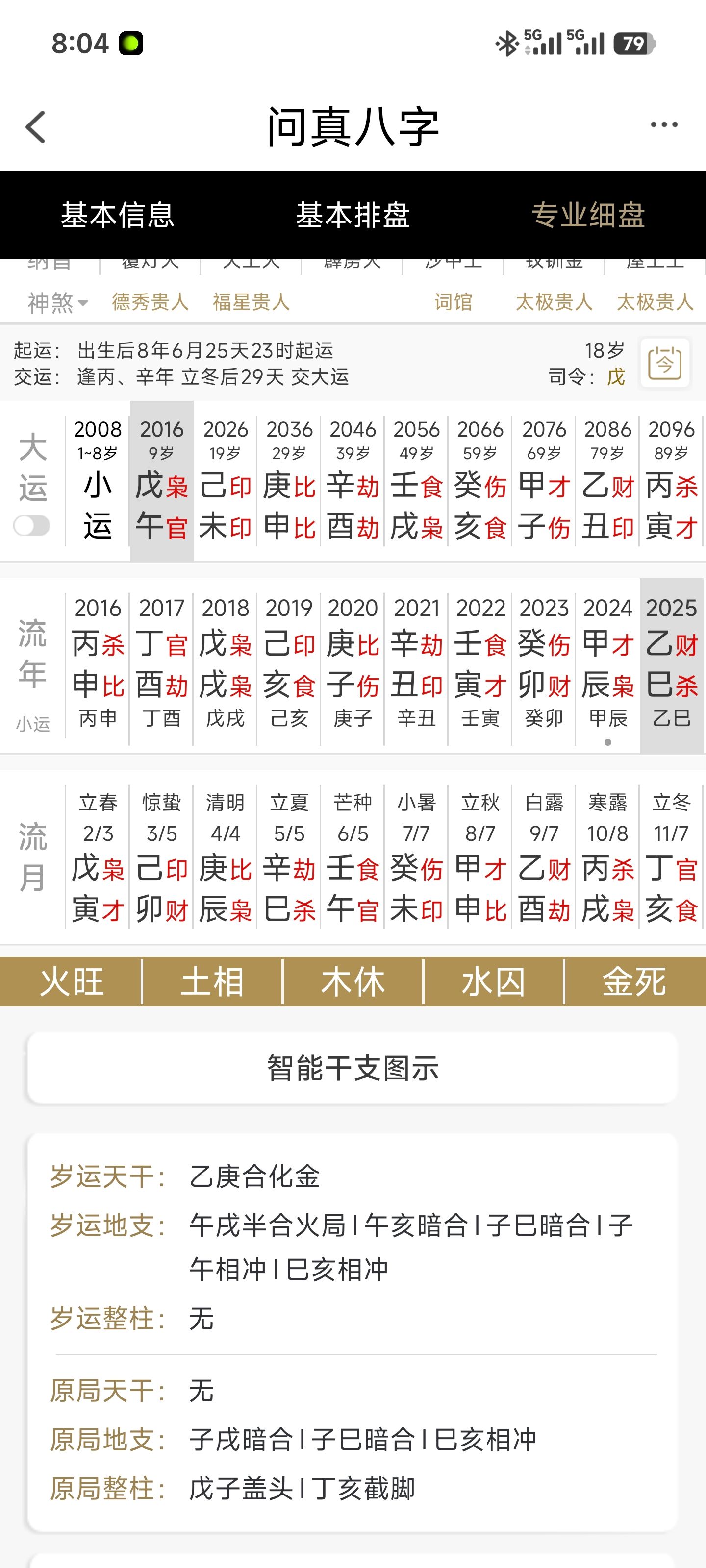Select the 2020 庚子 流年 column
Screen dimensions: 706x1568
coord(353,663)
